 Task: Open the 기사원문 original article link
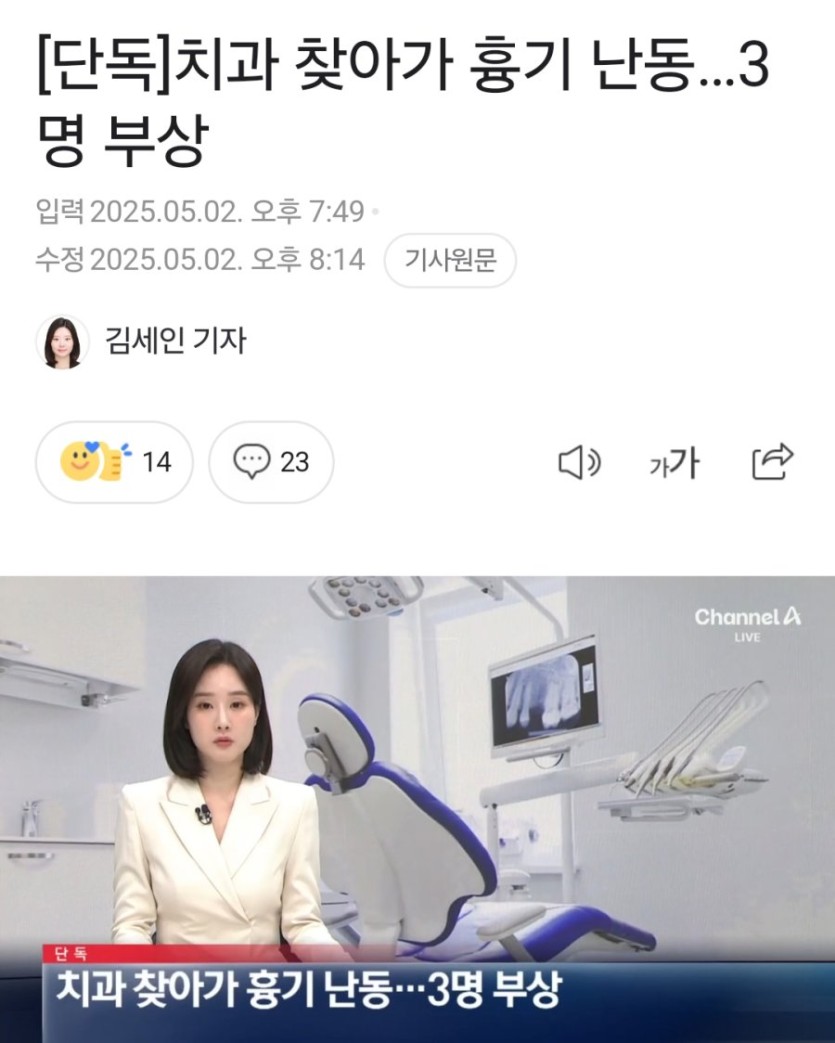pyautogui.click(x=450, y=261)
